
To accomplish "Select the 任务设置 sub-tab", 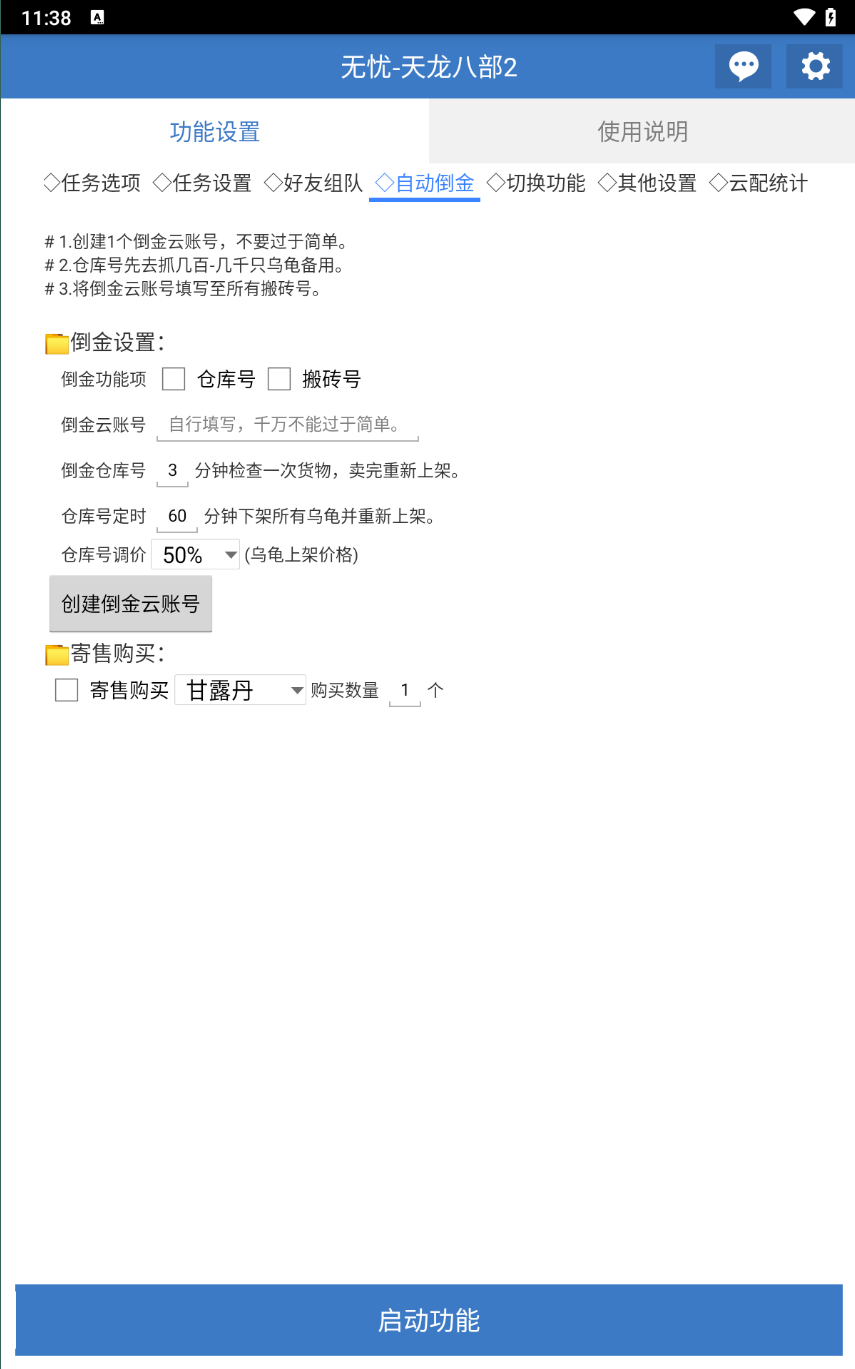I will 202,183.
